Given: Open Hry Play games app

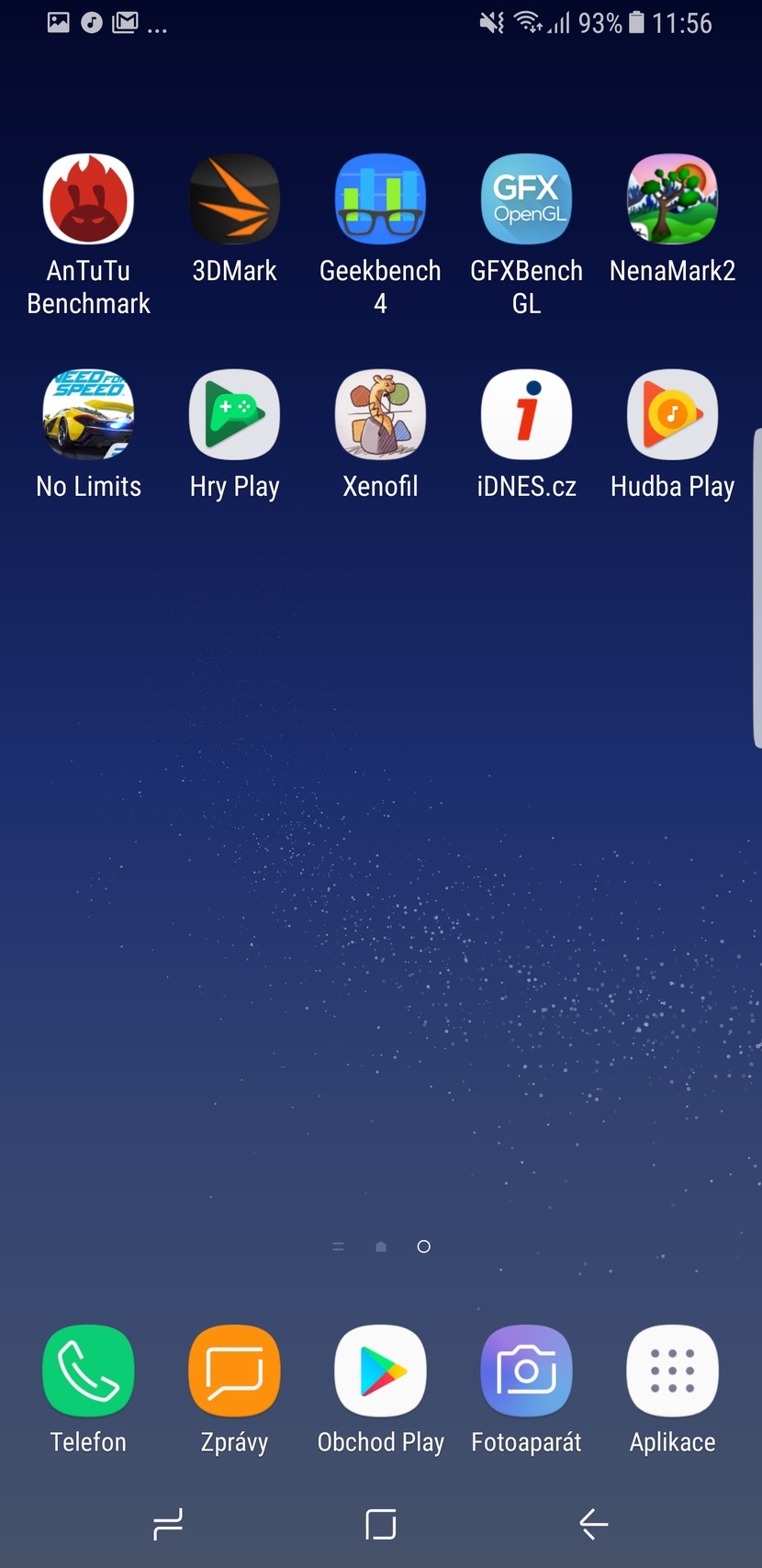Looking at the screenshot, I should 234,414.
